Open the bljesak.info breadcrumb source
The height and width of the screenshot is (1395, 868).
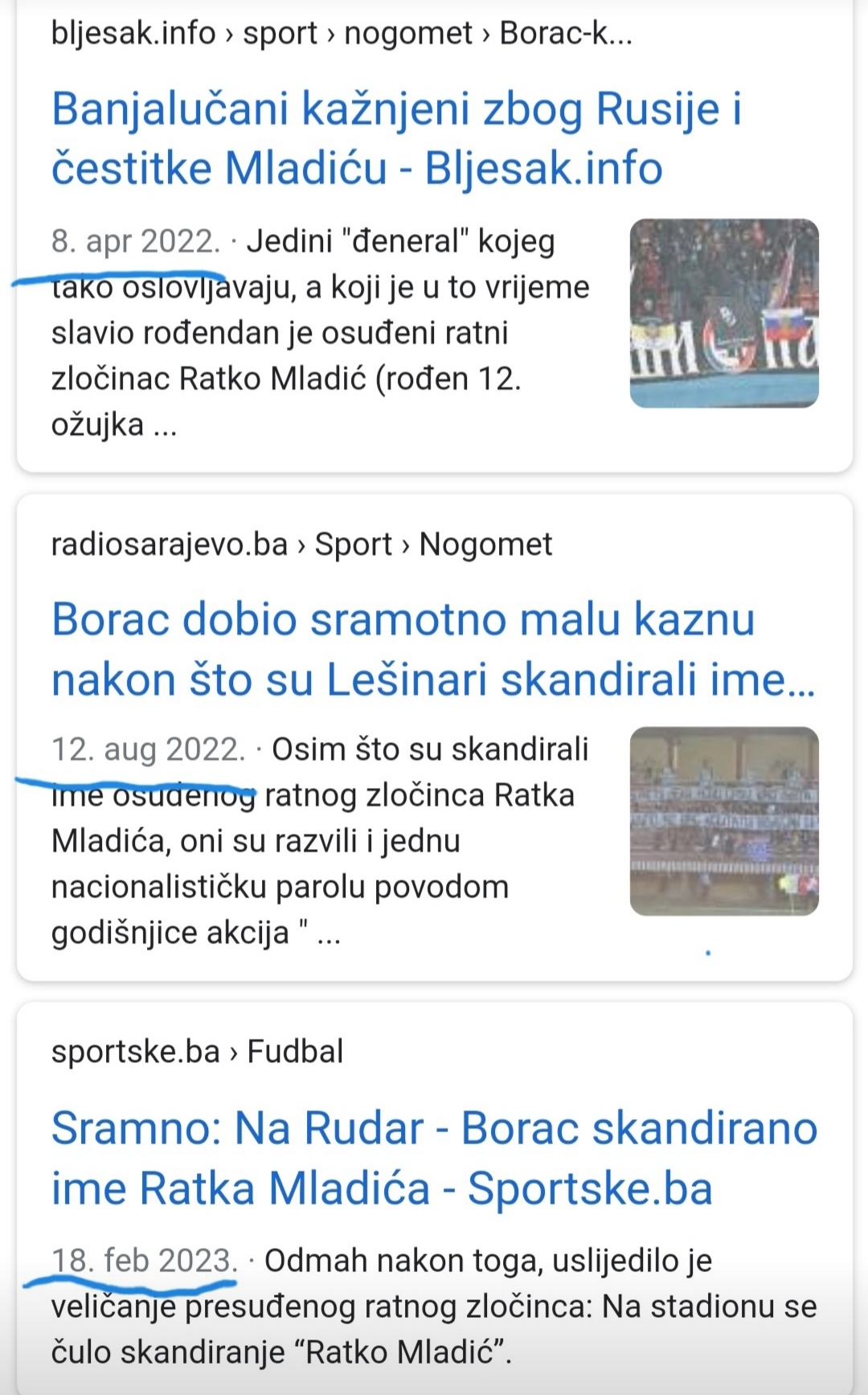tap(342, 33)
